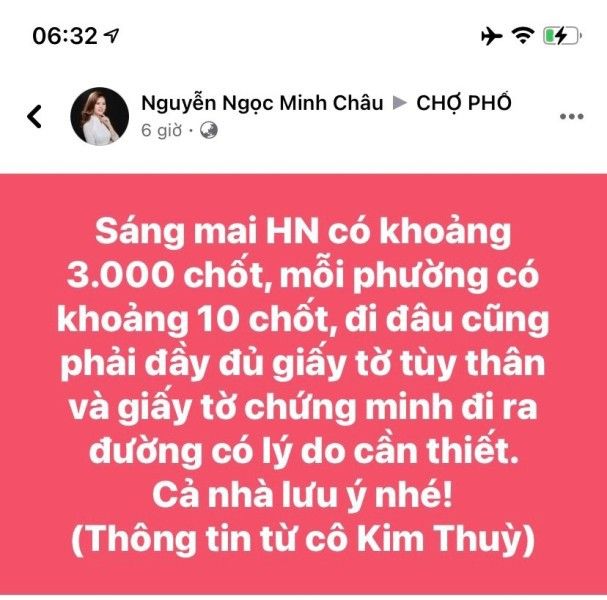This screenshot has width=607, height=600.
Task: Open Nguyễn Ngọc Minh Châu's profile picture
Action: pos(99,116)
